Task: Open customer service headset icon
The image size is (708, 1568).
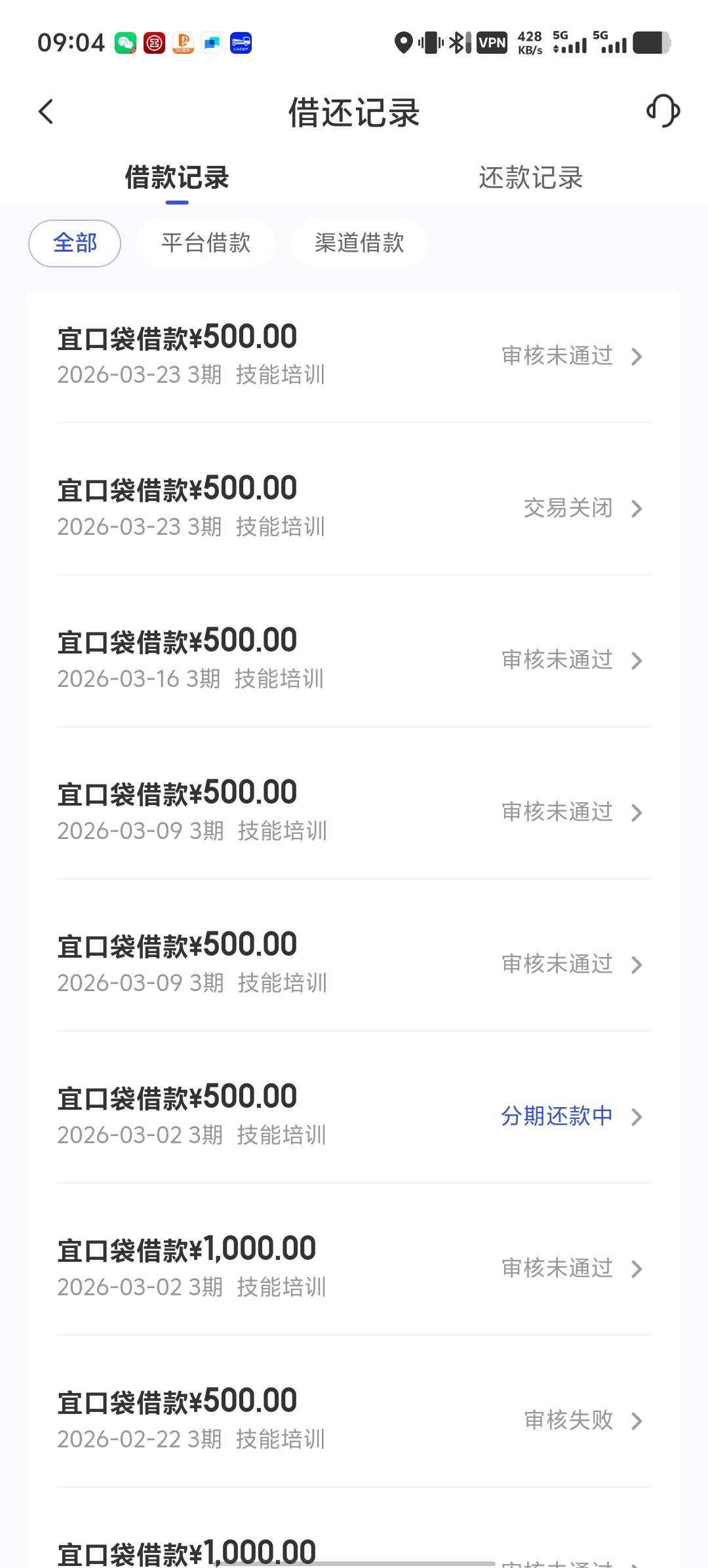Action: (x=663, y=111)
